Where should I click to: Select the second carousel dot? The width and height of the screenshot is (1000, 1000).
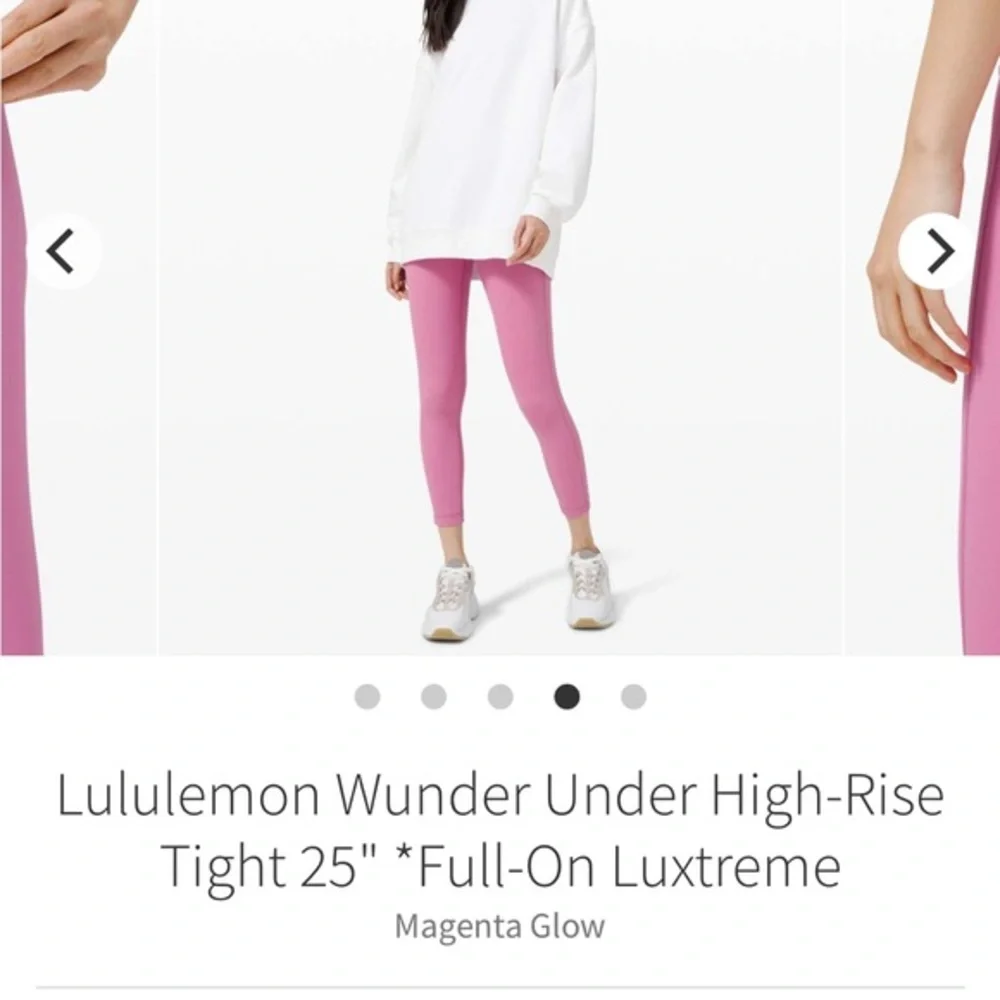433,696
